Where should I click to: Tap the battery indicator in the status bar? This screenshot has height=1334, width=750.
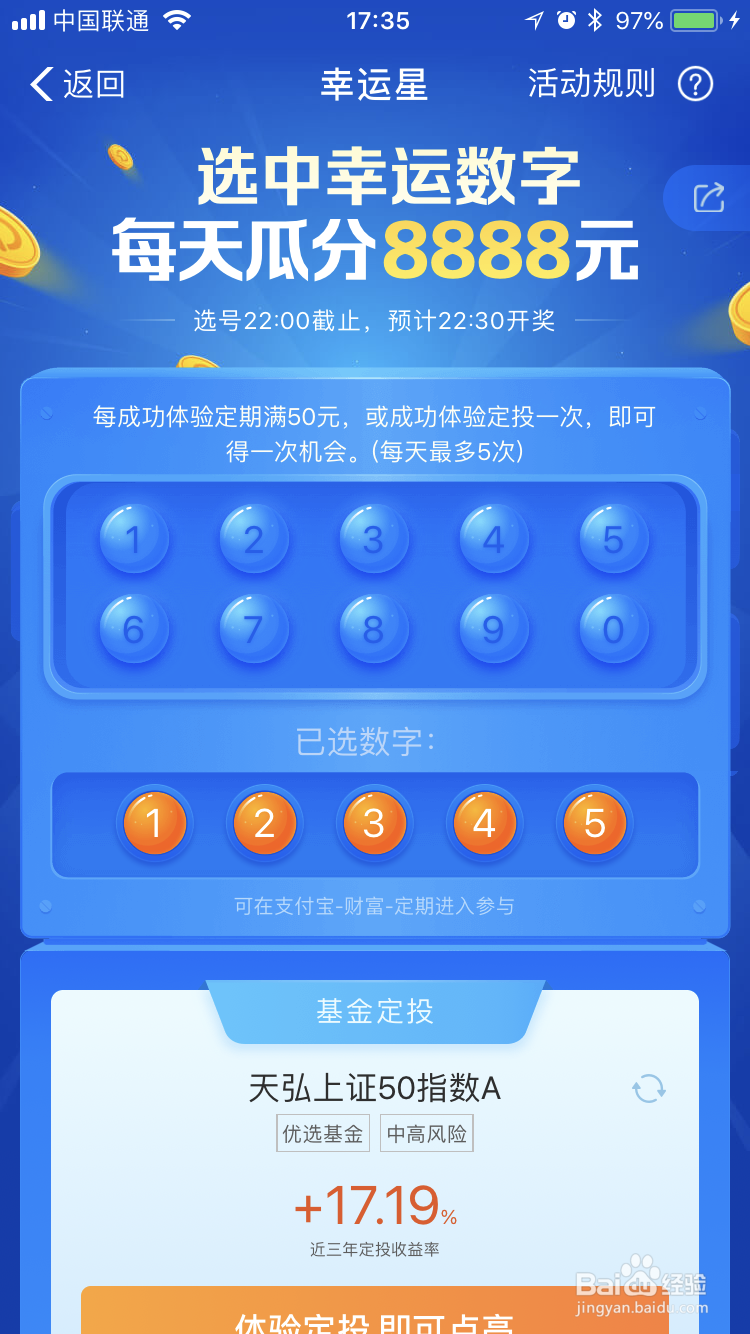(x=694, y=20)
